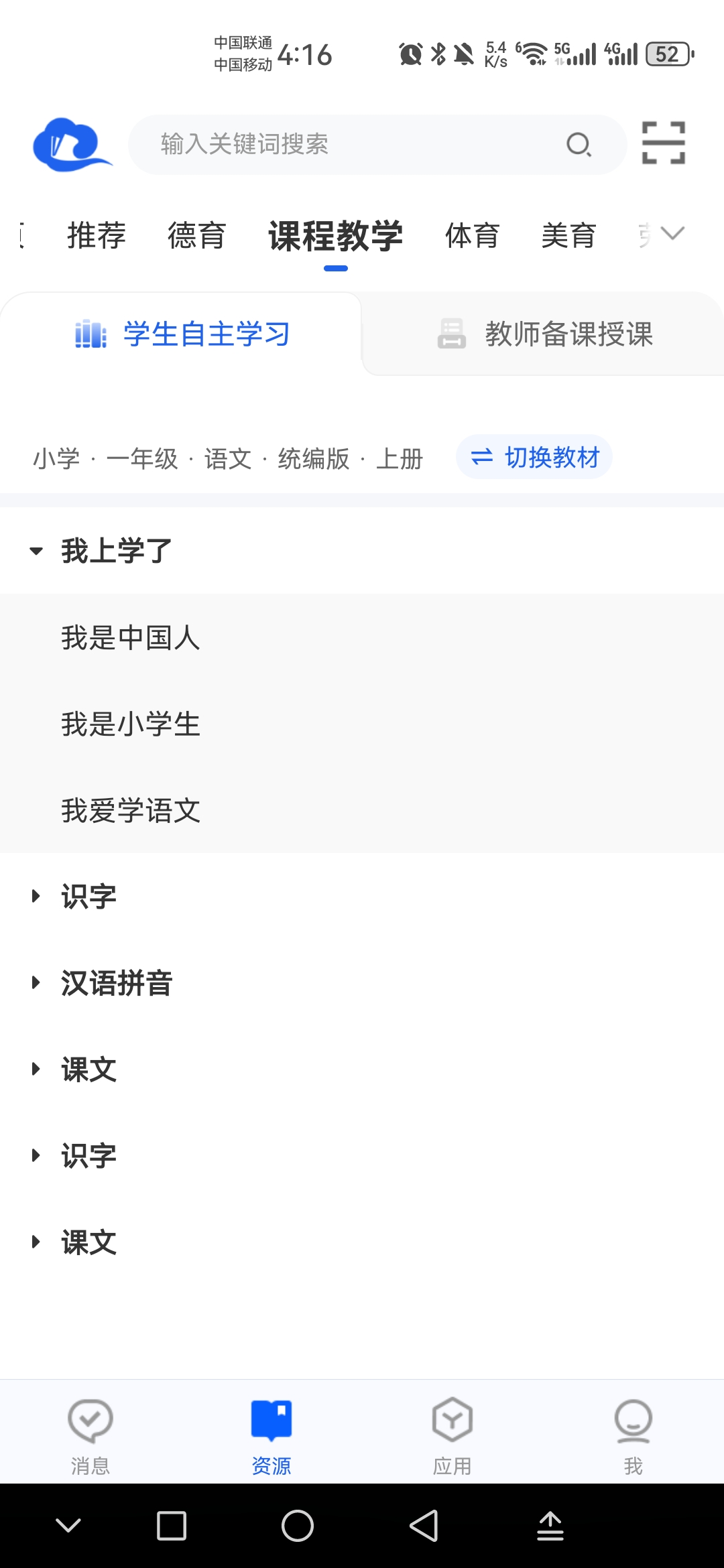Open the scan QR code icon
Screen dimensions: 724x1568
click(x=663, y=143)
